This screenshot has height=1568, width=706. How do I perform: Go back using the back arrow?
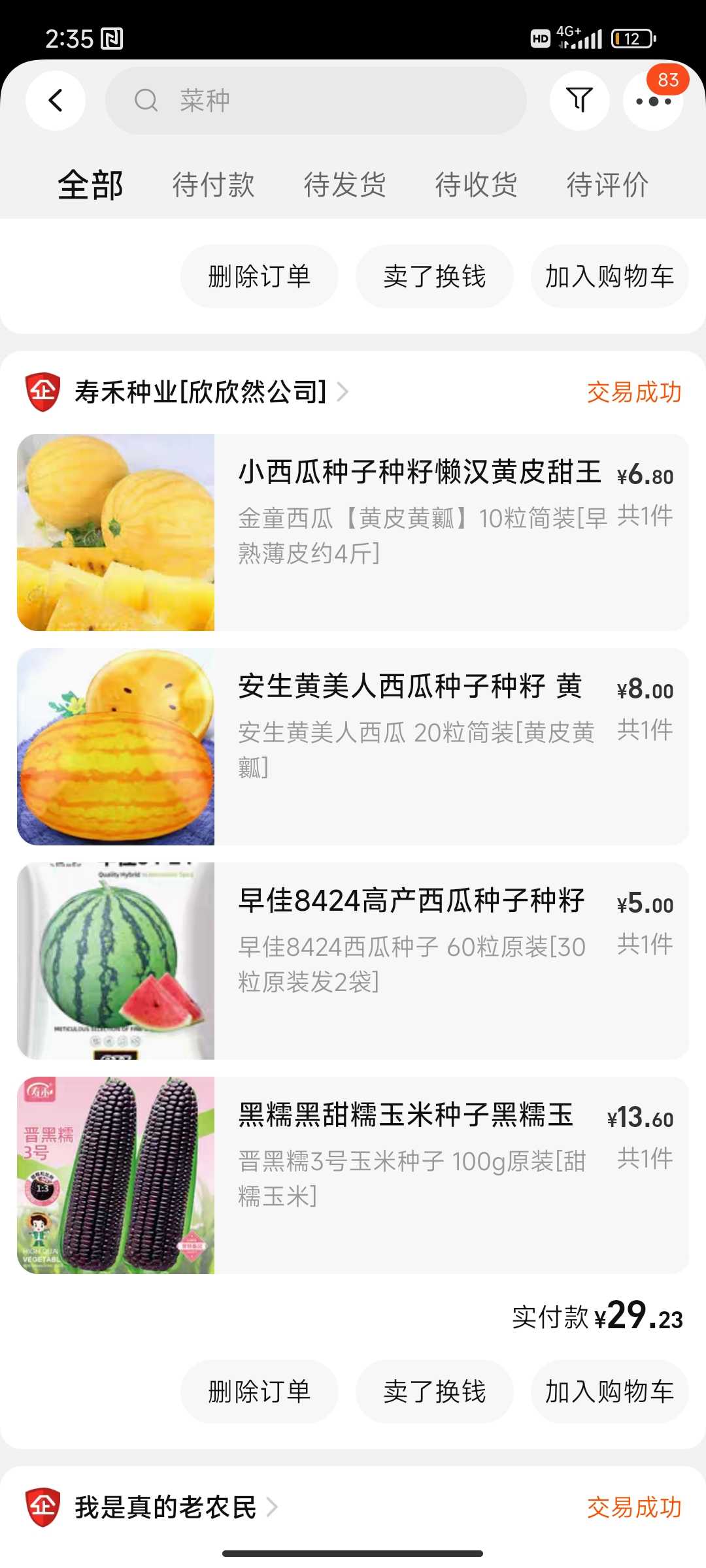[56, 101]
